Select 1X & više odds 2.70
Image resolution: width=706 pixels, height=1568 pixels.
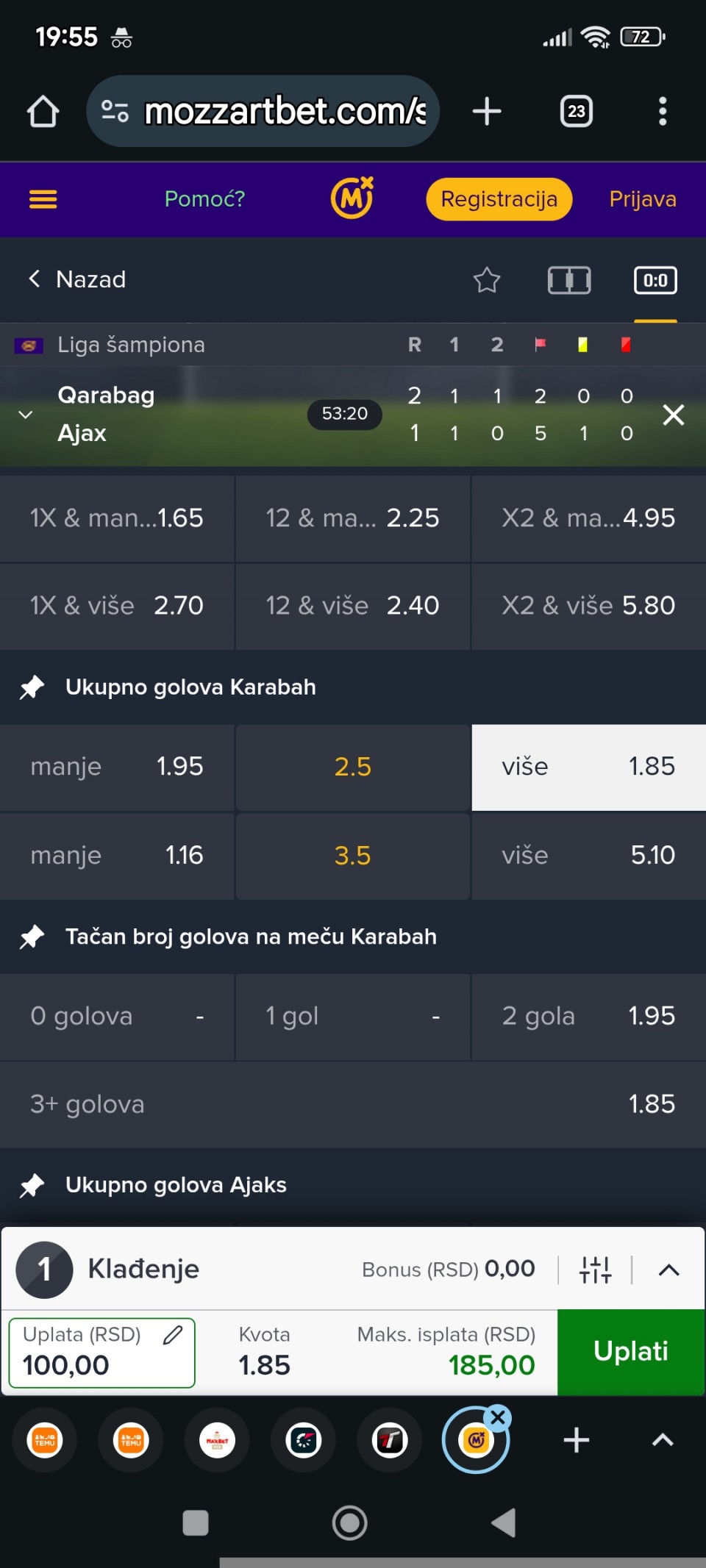[117, 606]
